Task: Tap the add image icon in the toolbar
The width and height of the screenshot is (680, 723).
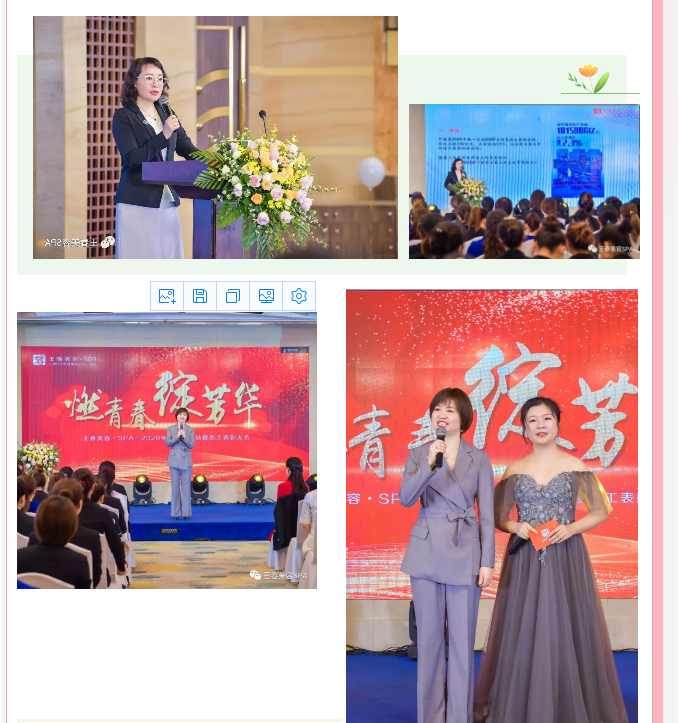Action: click(x=167, y=296)
